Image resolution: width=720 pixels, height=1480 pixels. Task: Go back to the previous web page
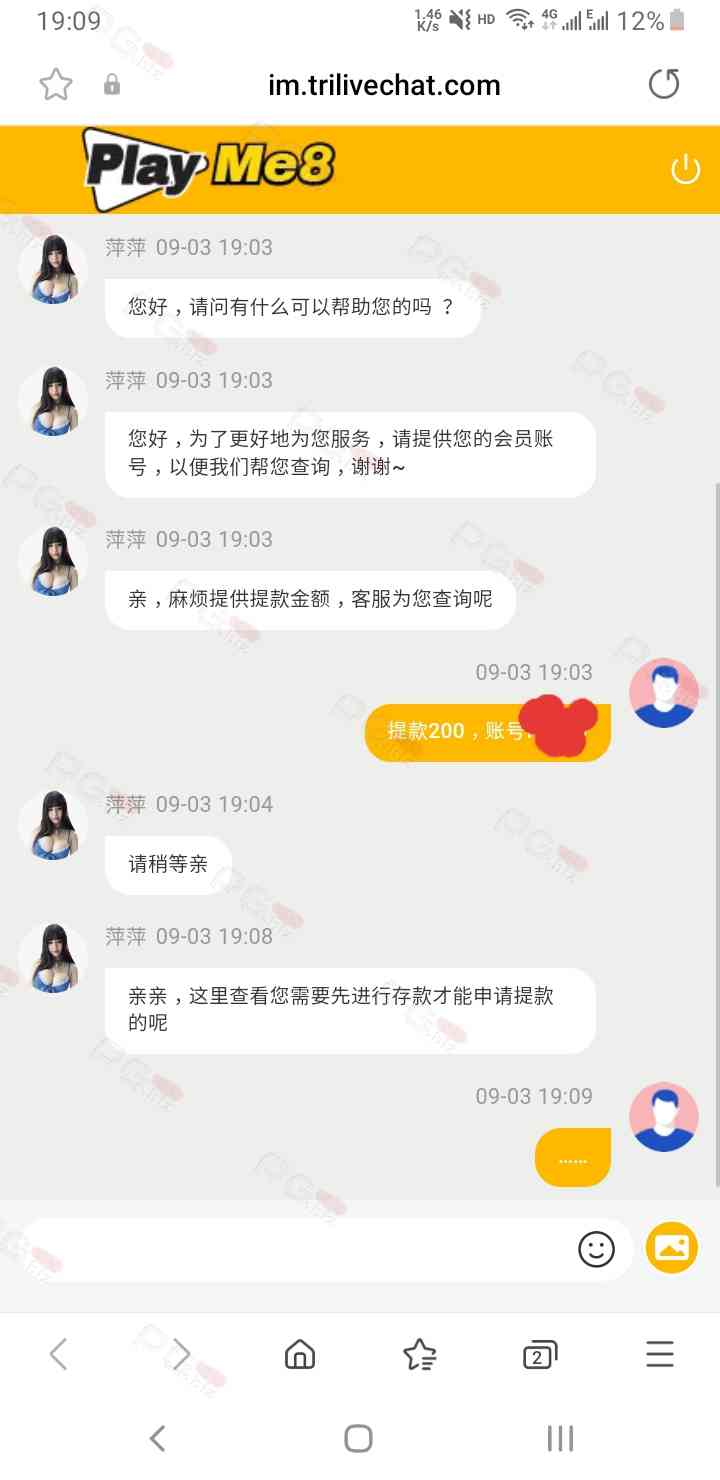pyautogui.click(x=58, y=1355)
